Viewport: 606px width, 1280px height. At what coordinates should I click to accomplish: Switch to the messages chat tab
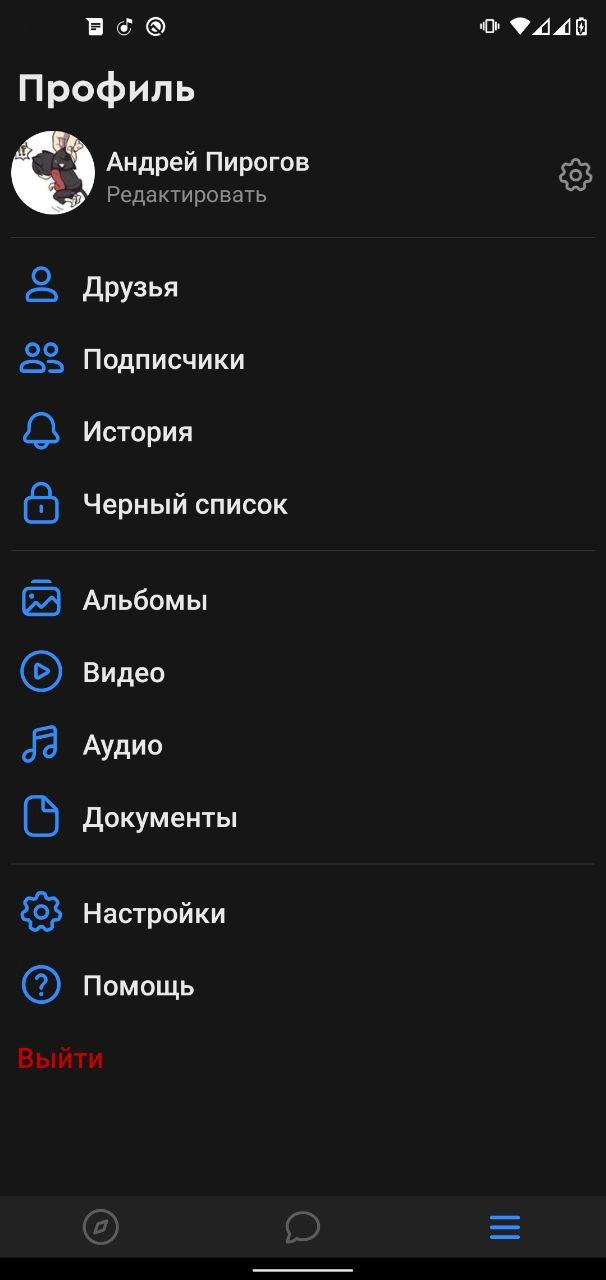(x=302, y=1227)
